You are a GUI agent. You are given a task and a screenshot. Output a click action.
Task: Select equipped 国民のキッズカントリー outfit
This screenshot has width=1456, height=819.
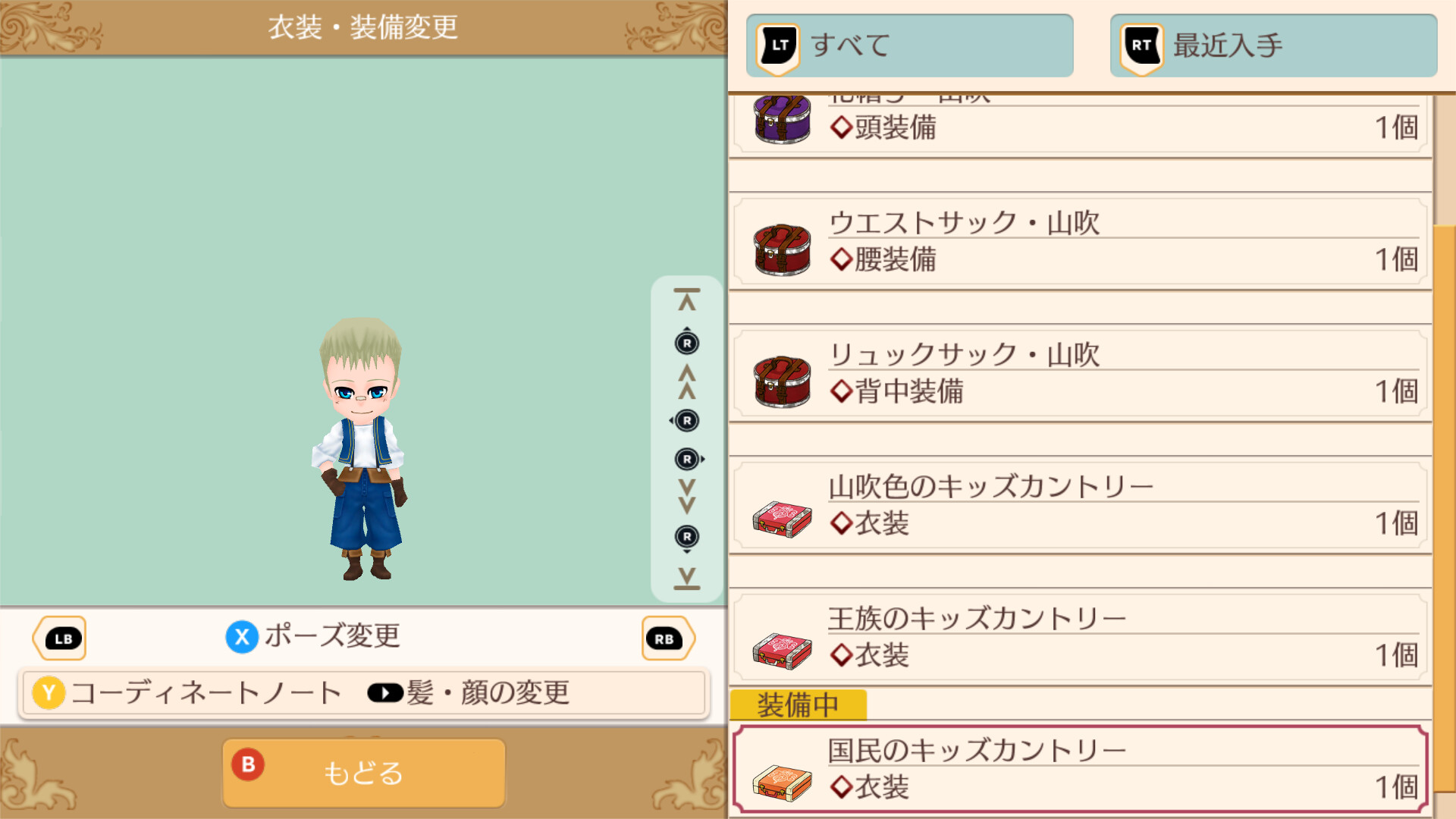click(x=1080, y=770)
